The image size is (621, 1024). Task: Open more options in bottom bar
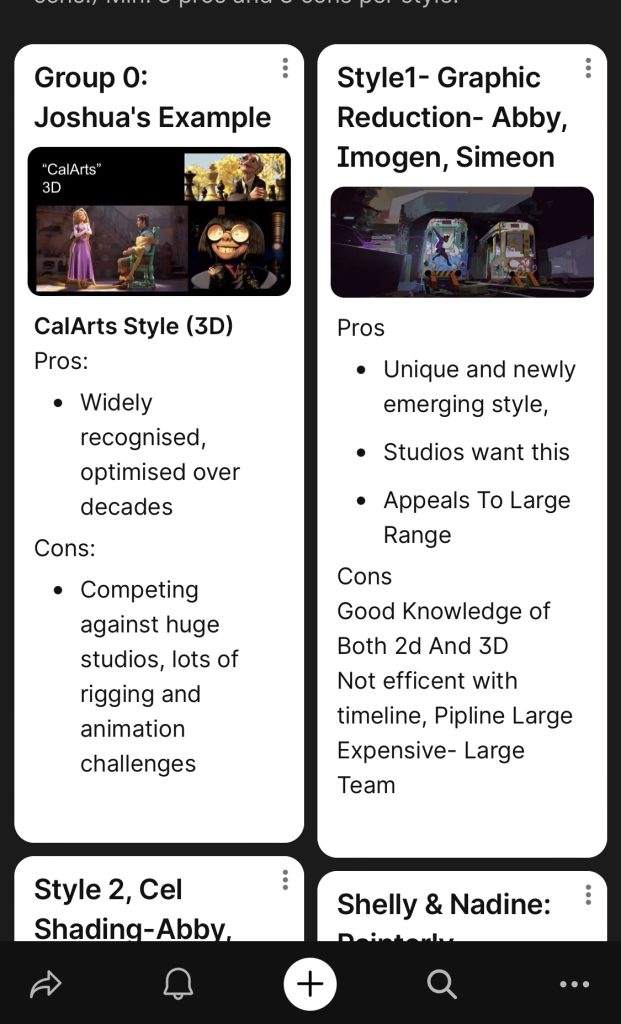(x=574, y=985)
